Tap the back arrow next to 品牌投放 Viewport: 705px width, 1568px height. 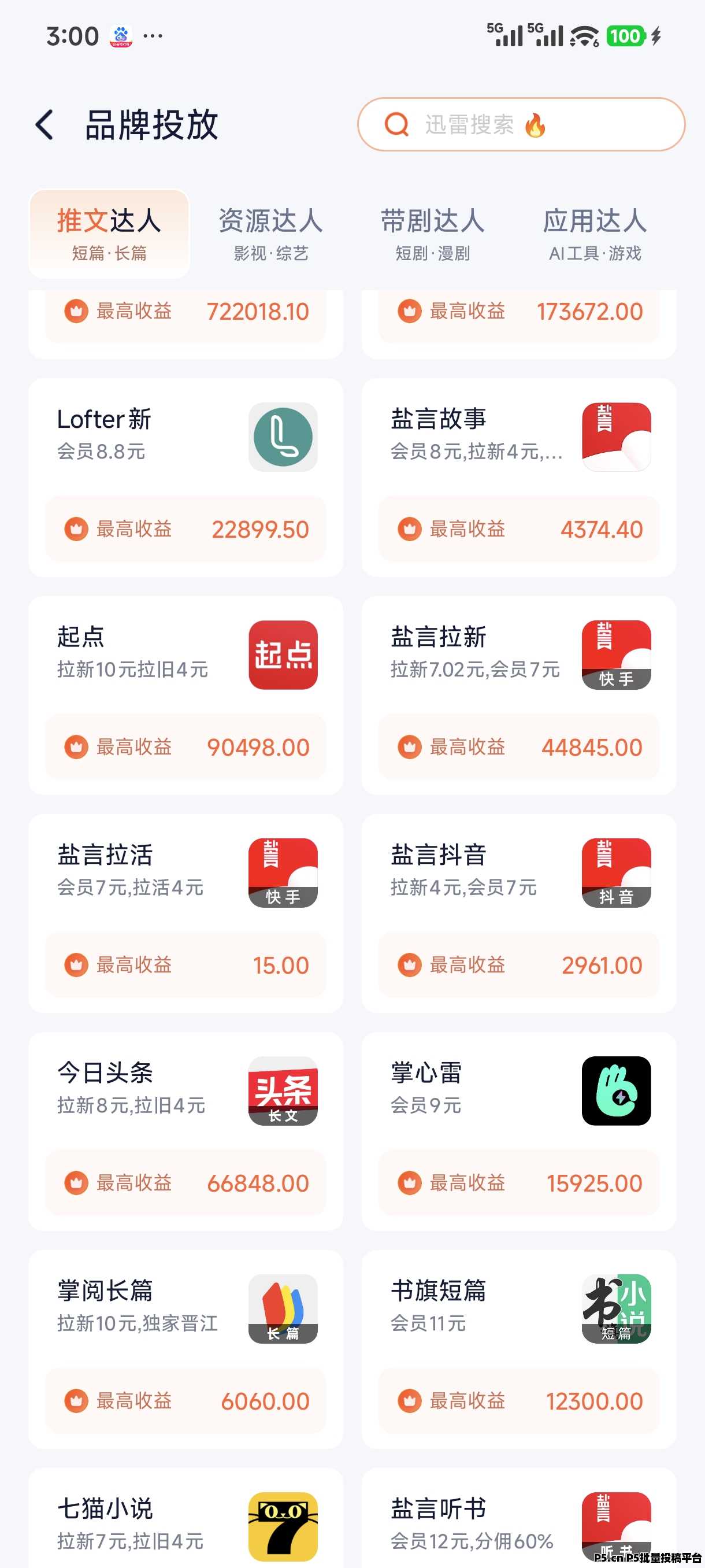pyautogui.click(x=44, y=126)
